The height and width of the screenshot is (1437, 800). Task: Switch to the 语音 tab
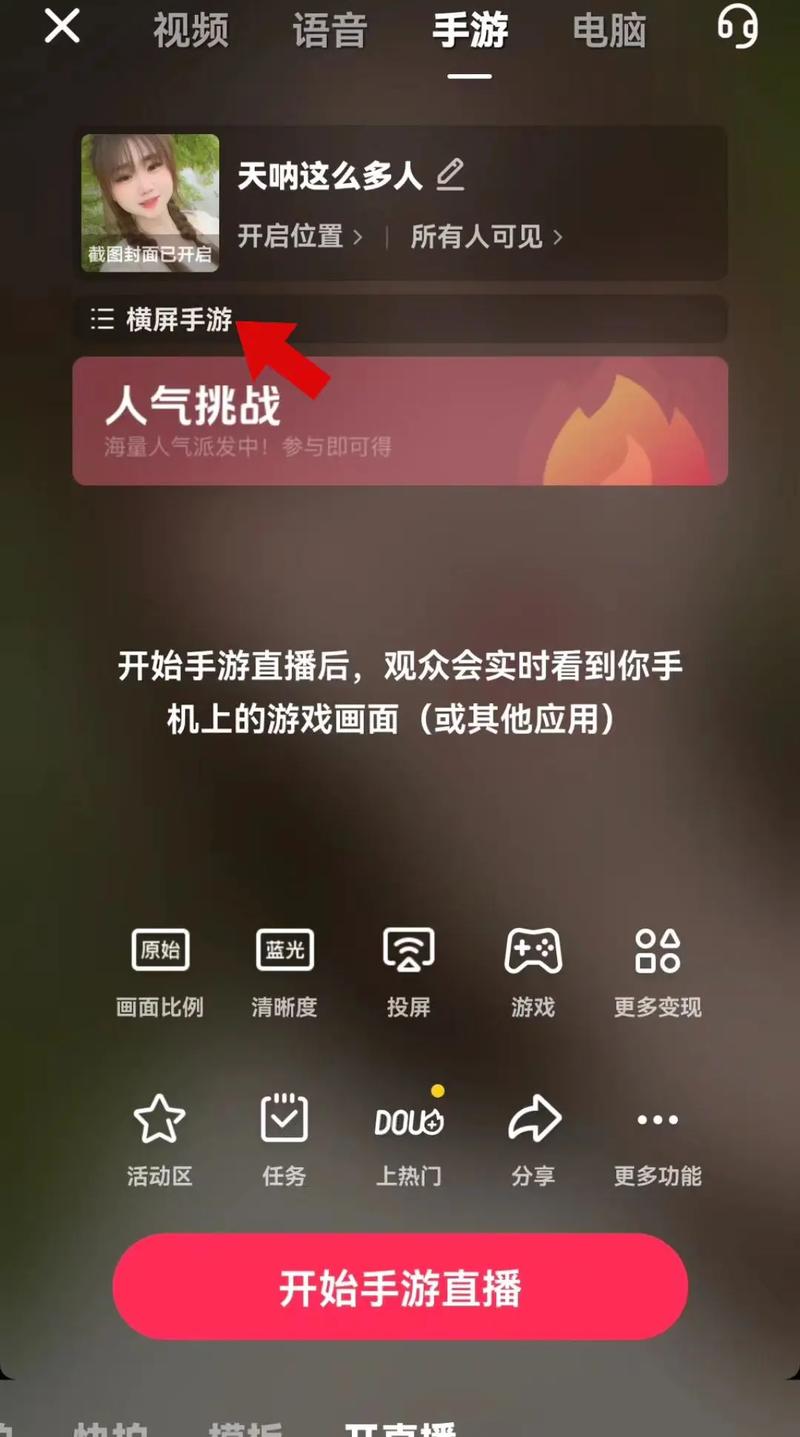click(330, 31)
